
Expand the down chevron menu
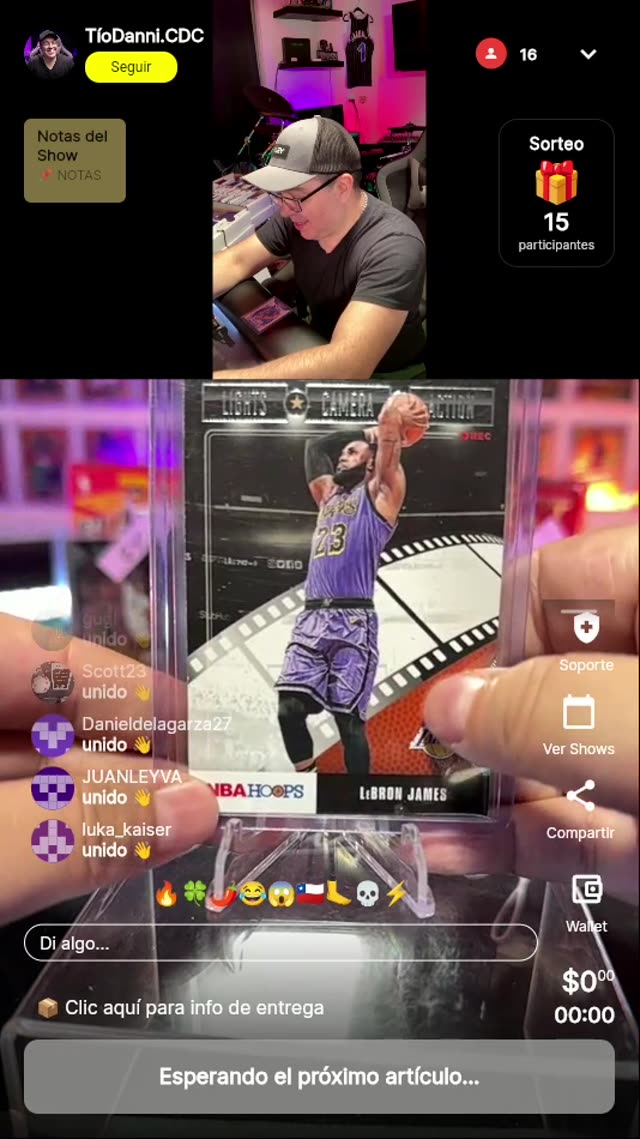588,54
